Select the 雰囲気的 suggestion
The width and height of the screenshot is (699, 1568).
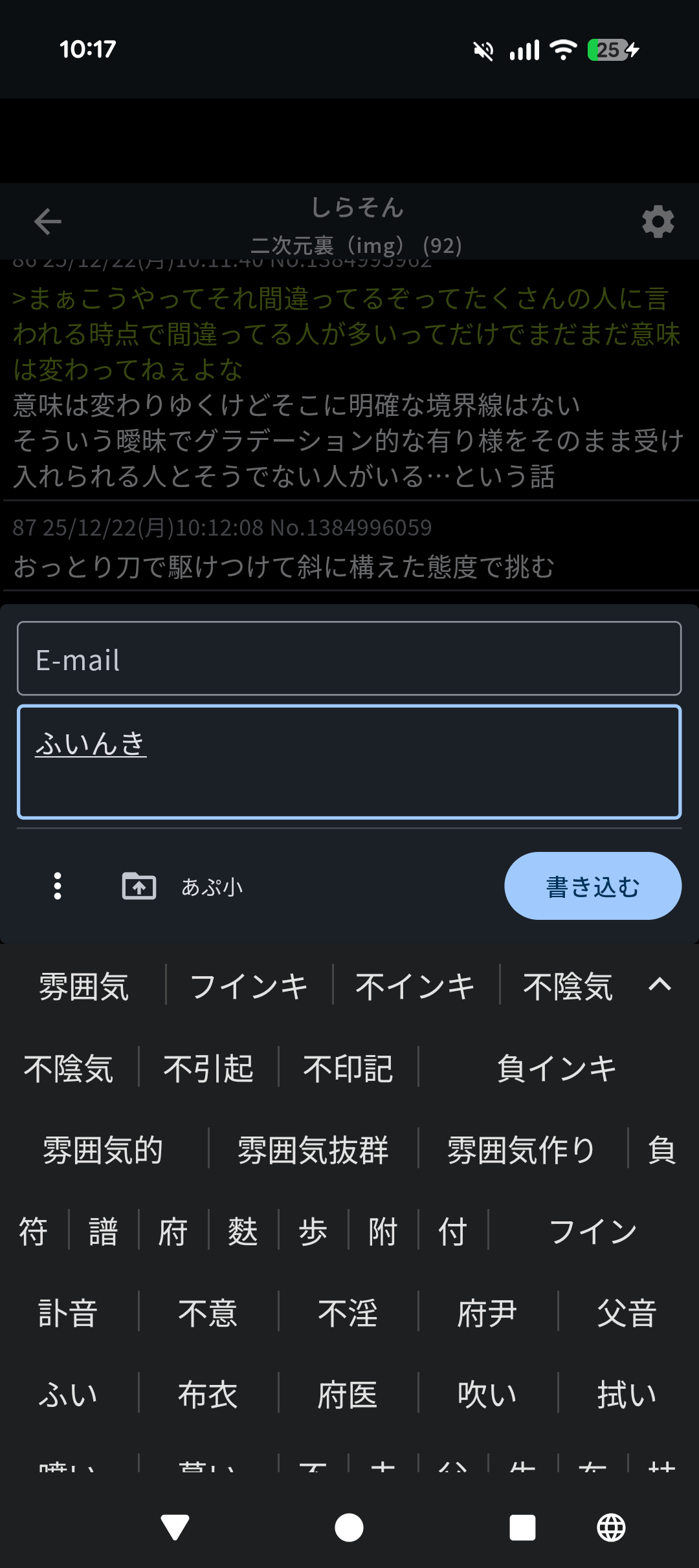tap(104, 1149)
